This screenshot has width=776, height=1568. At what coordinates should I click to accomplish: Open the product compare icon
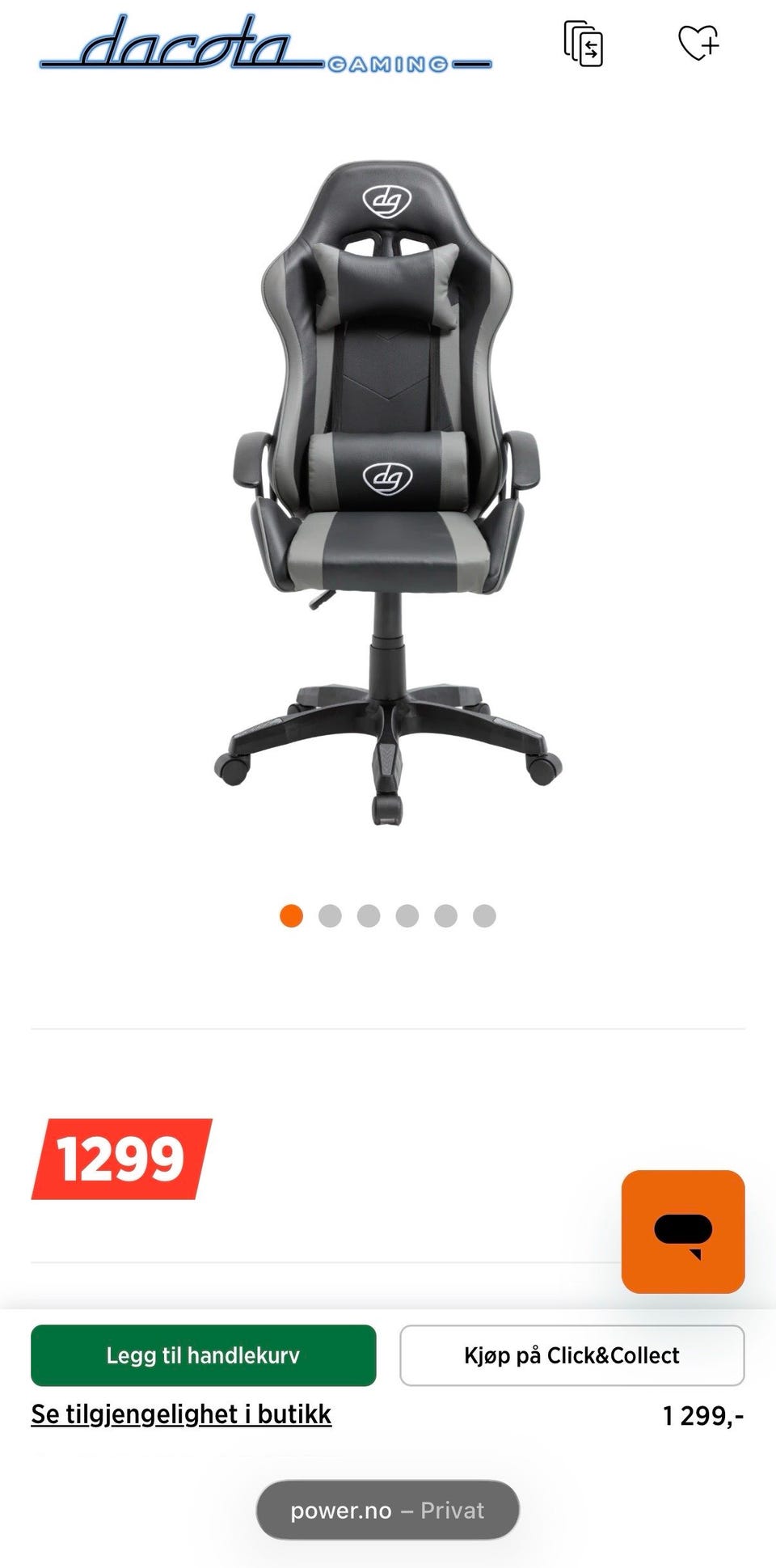coord(584,44)
